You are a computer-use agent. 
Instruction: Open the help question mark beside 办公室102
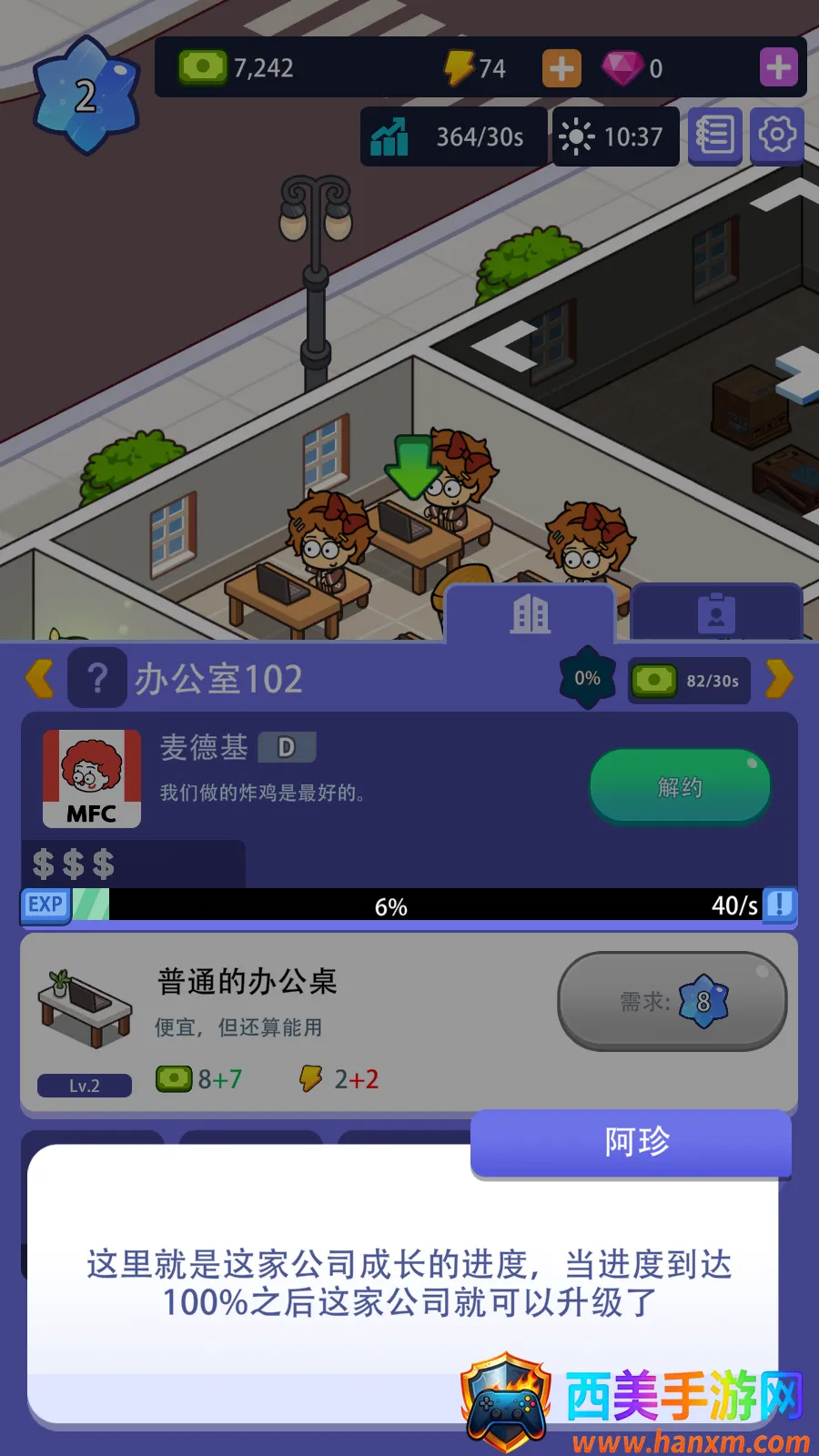click(96, 680)
